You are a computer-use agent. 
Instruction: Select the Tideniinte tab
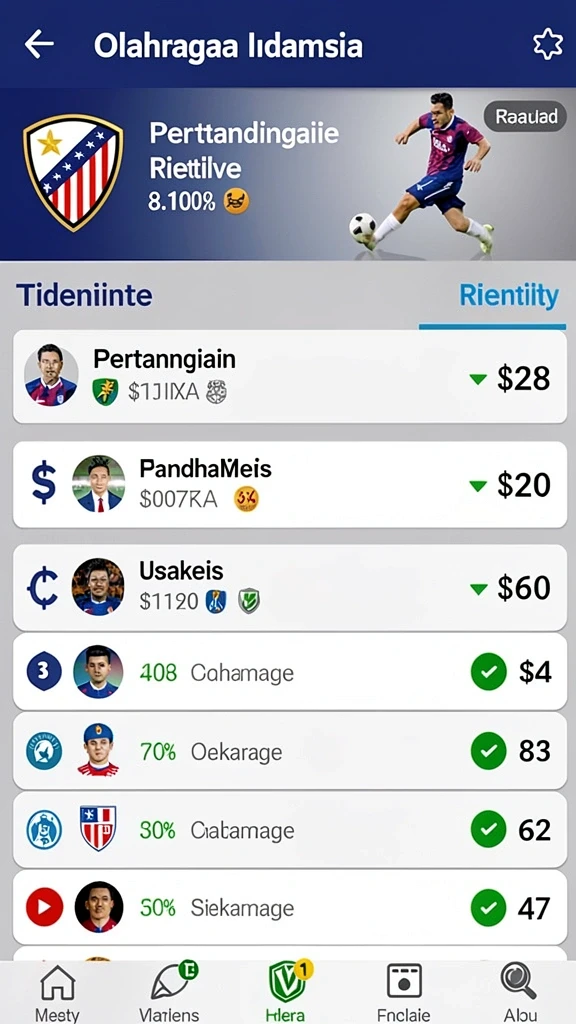(84, 295)
